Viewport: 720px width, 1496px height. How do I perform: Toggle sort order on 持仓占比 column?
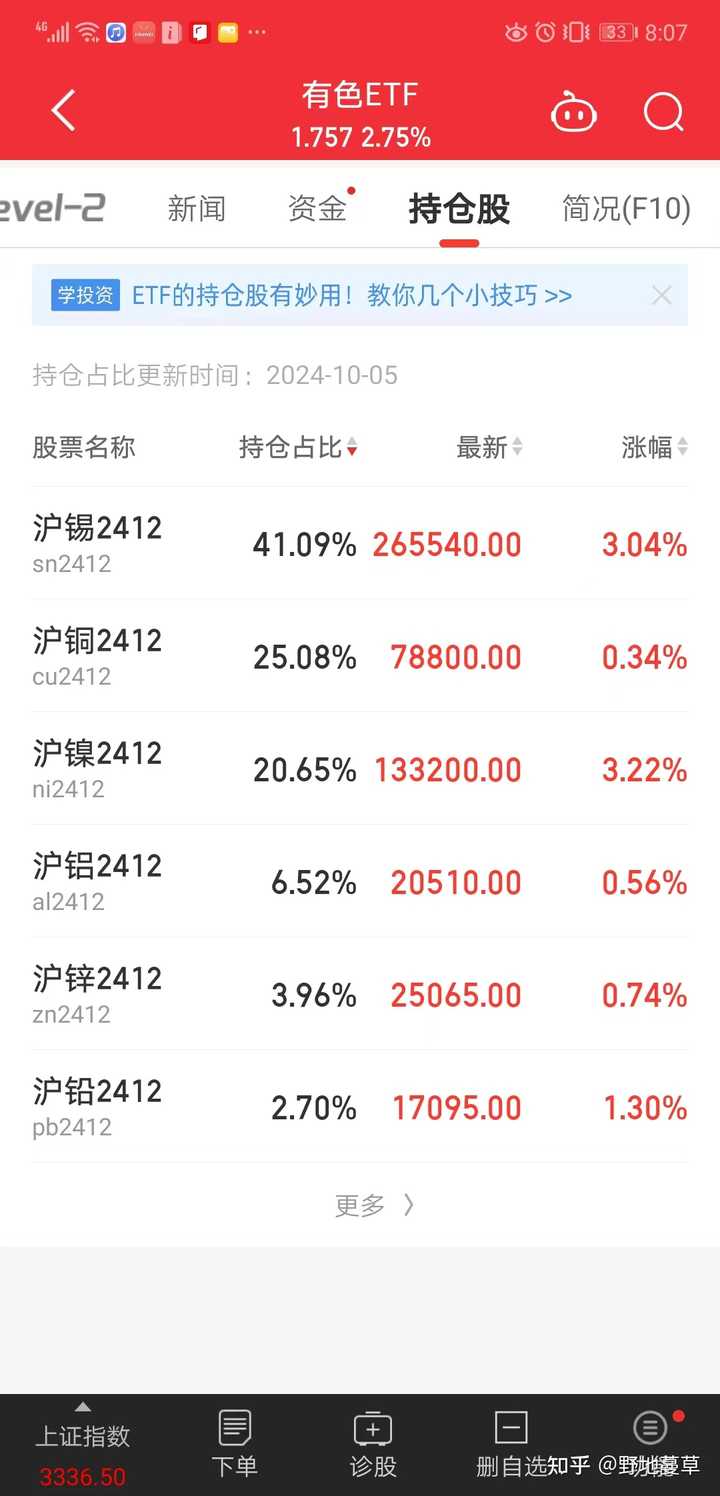pos(298,447)
